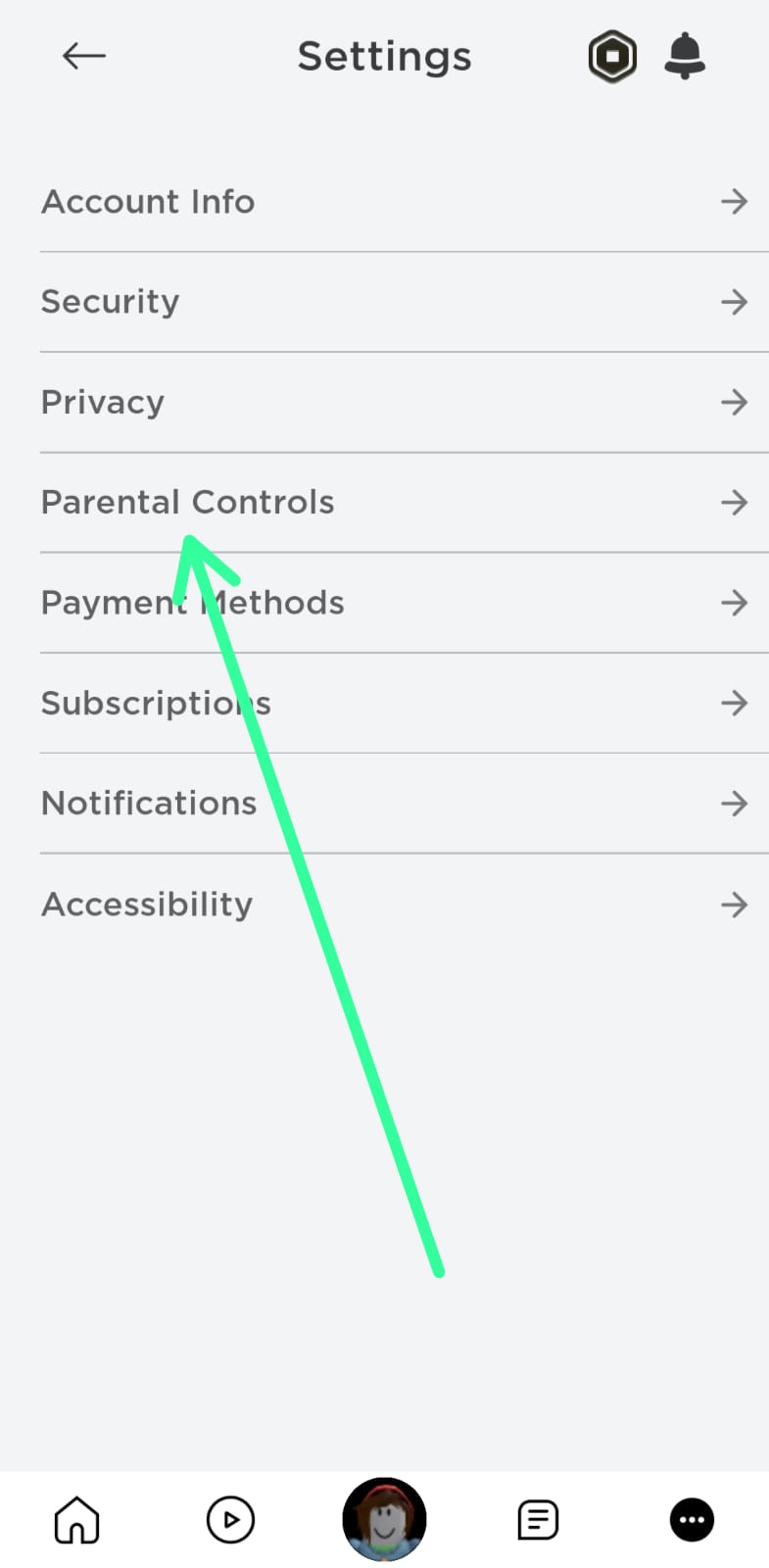769x1568 pixels.
Task: Open Payment Methods
Action: 192,603
